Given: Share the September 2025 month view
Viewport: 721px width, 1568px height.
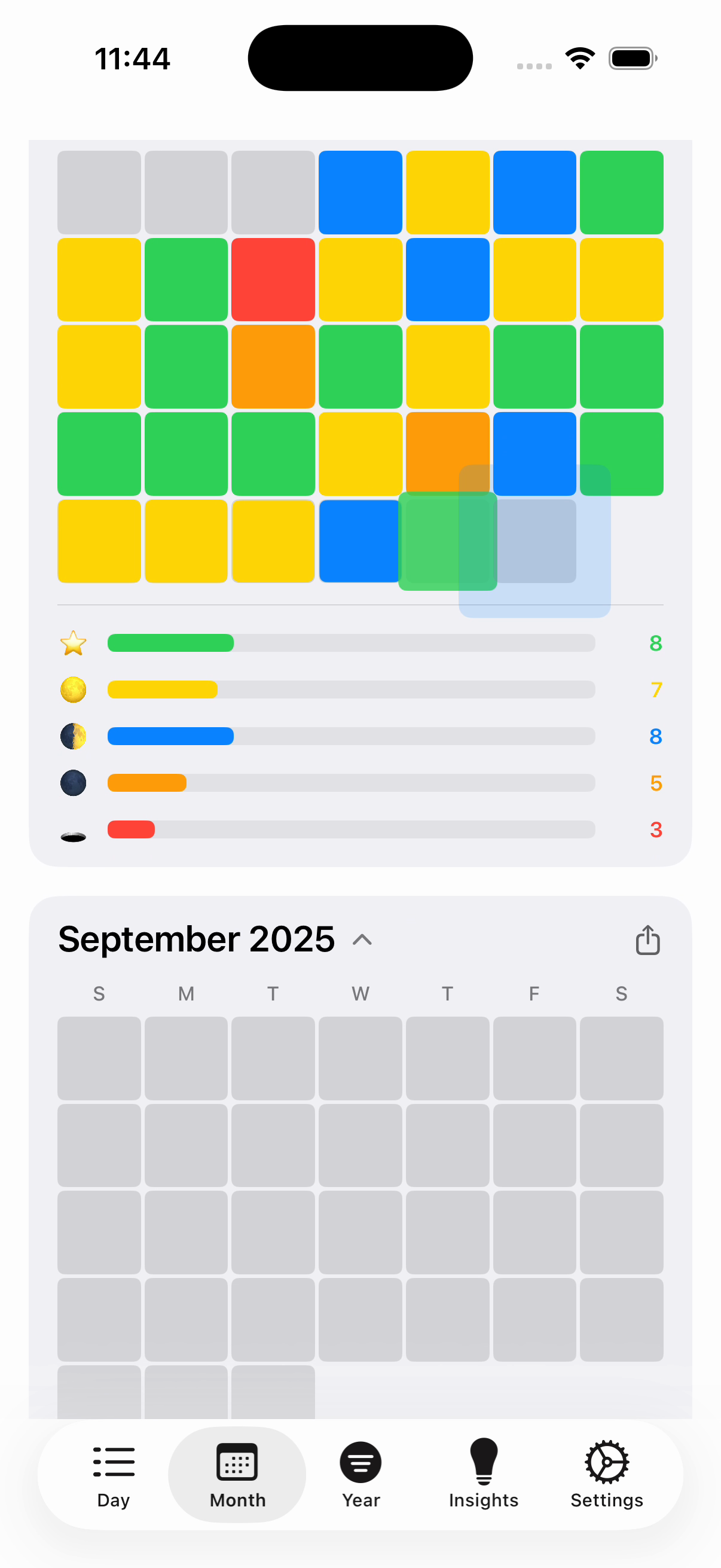Looking at the screenshot, I should point(647,939).
